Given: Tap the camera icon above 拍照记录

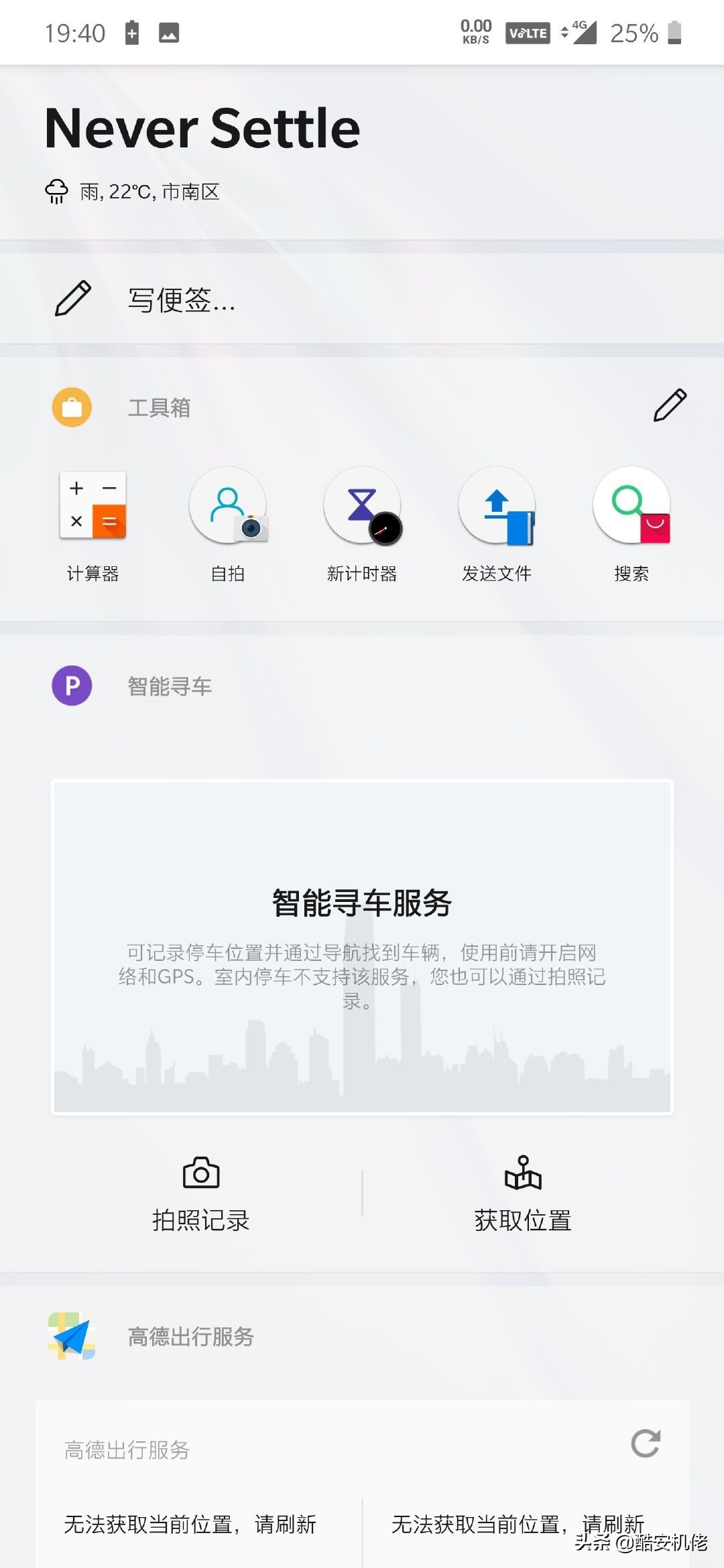Looking at the screenshot, I should [x=200, y=1173].
